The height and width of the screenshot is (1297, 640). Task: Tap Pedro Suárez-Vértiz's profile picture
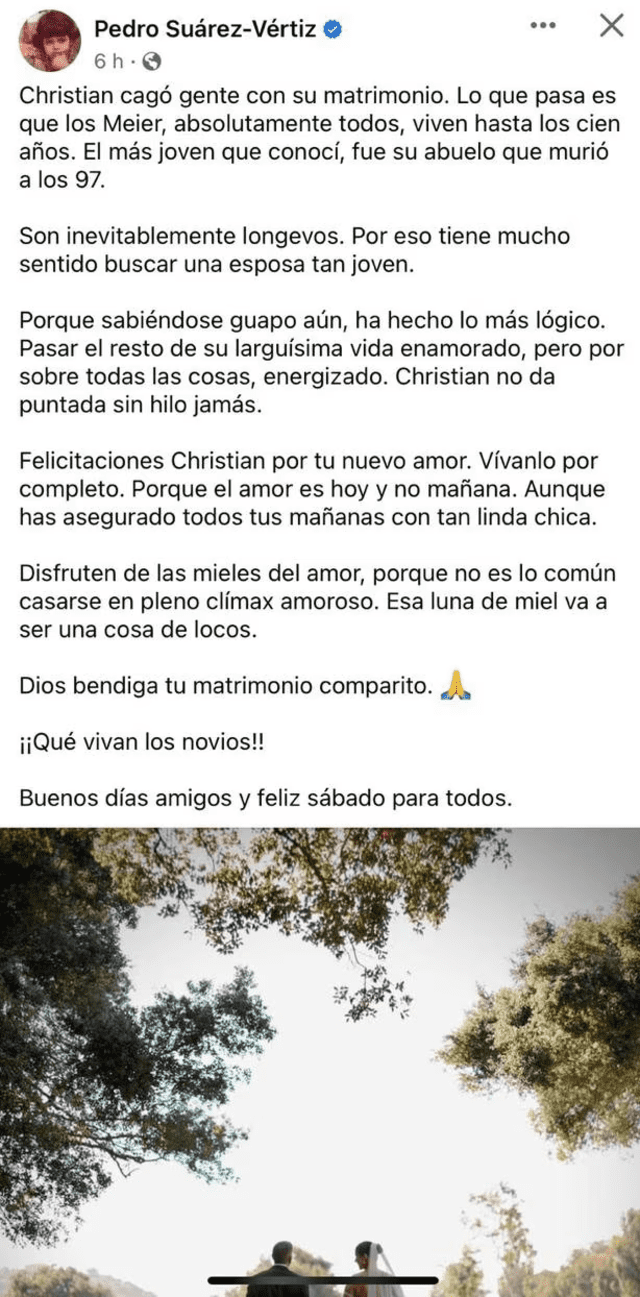50,40
